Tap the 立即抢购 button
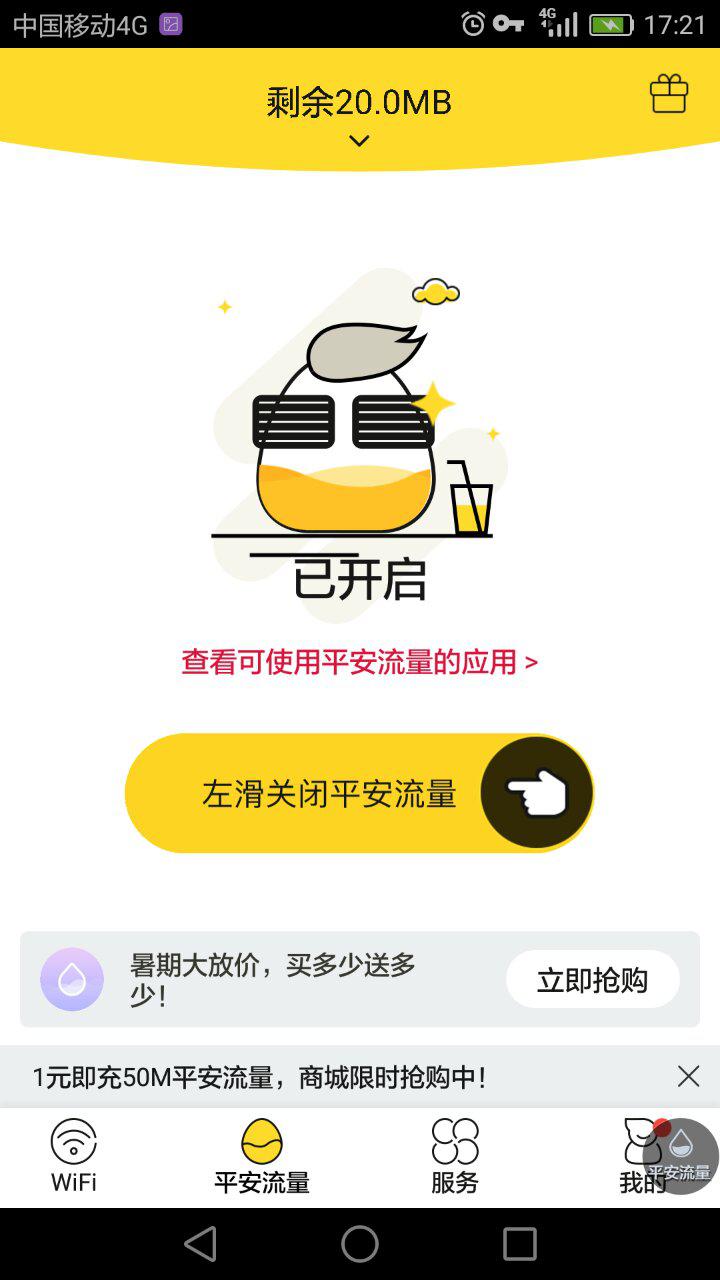The width and height of the screenshot is (720, 1280). pos(592,980)
